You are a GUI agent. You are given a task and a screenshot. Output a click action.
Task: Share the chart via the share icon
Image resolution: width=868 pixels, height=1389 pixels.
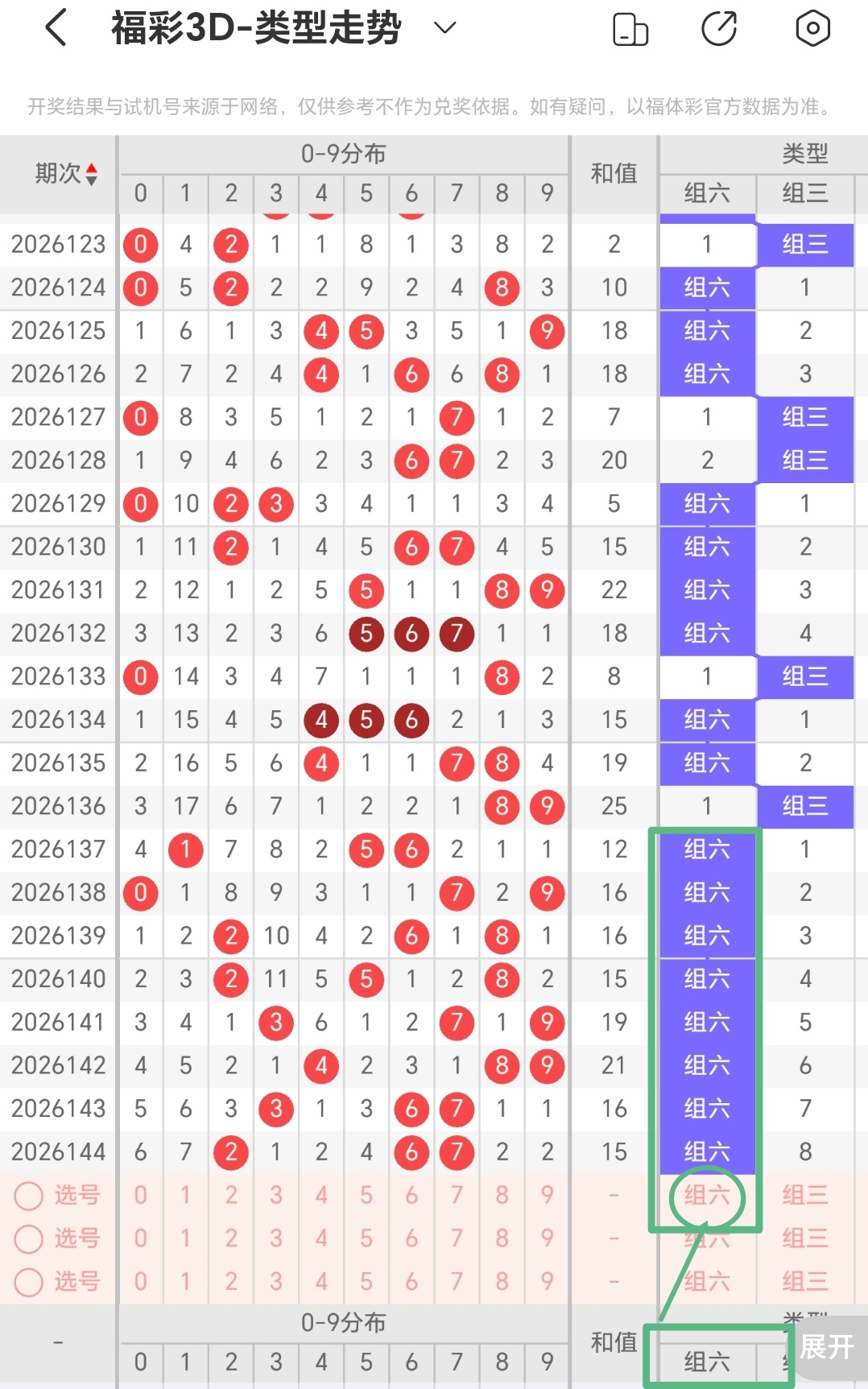click(719, 29)
